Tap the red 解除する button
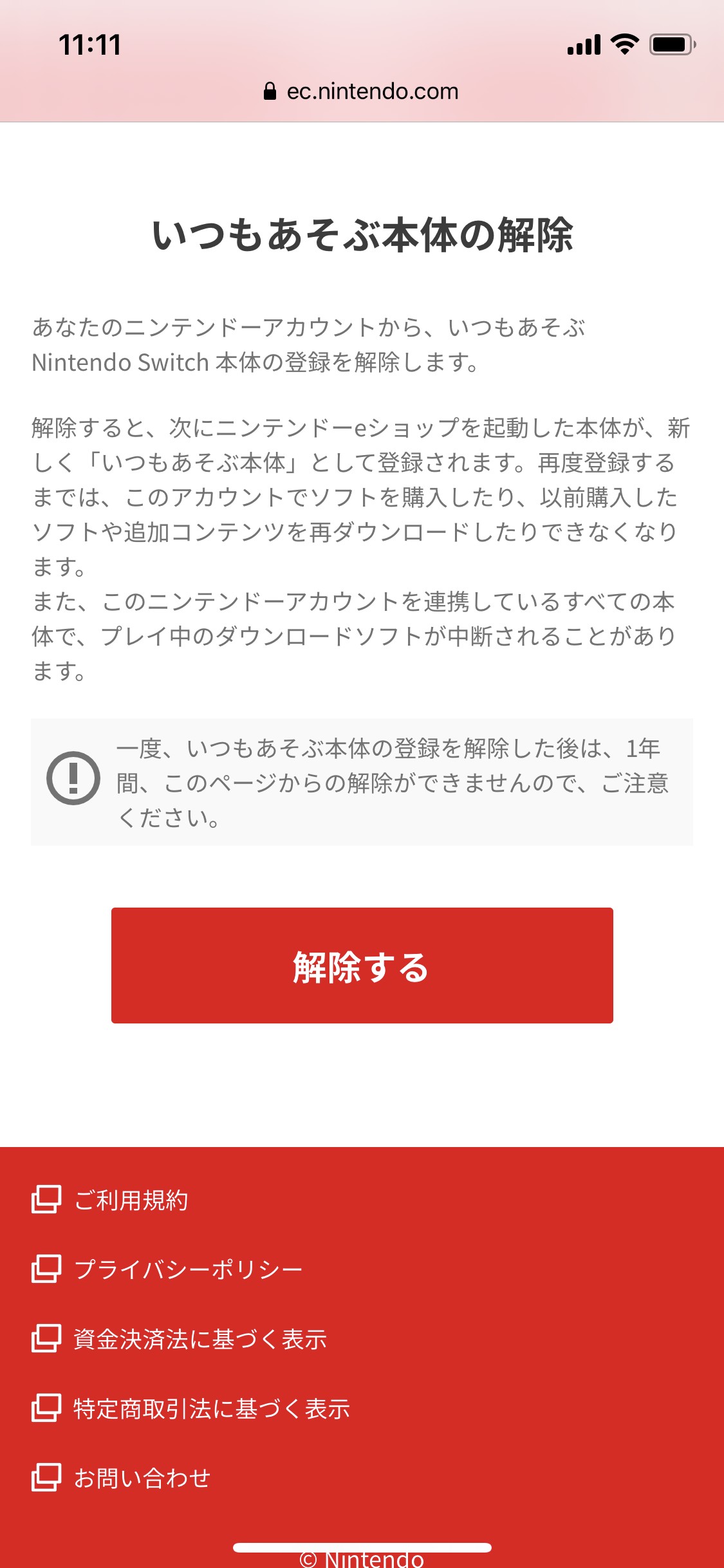This screenshot has height=1568, width=724. pos(362,965)
